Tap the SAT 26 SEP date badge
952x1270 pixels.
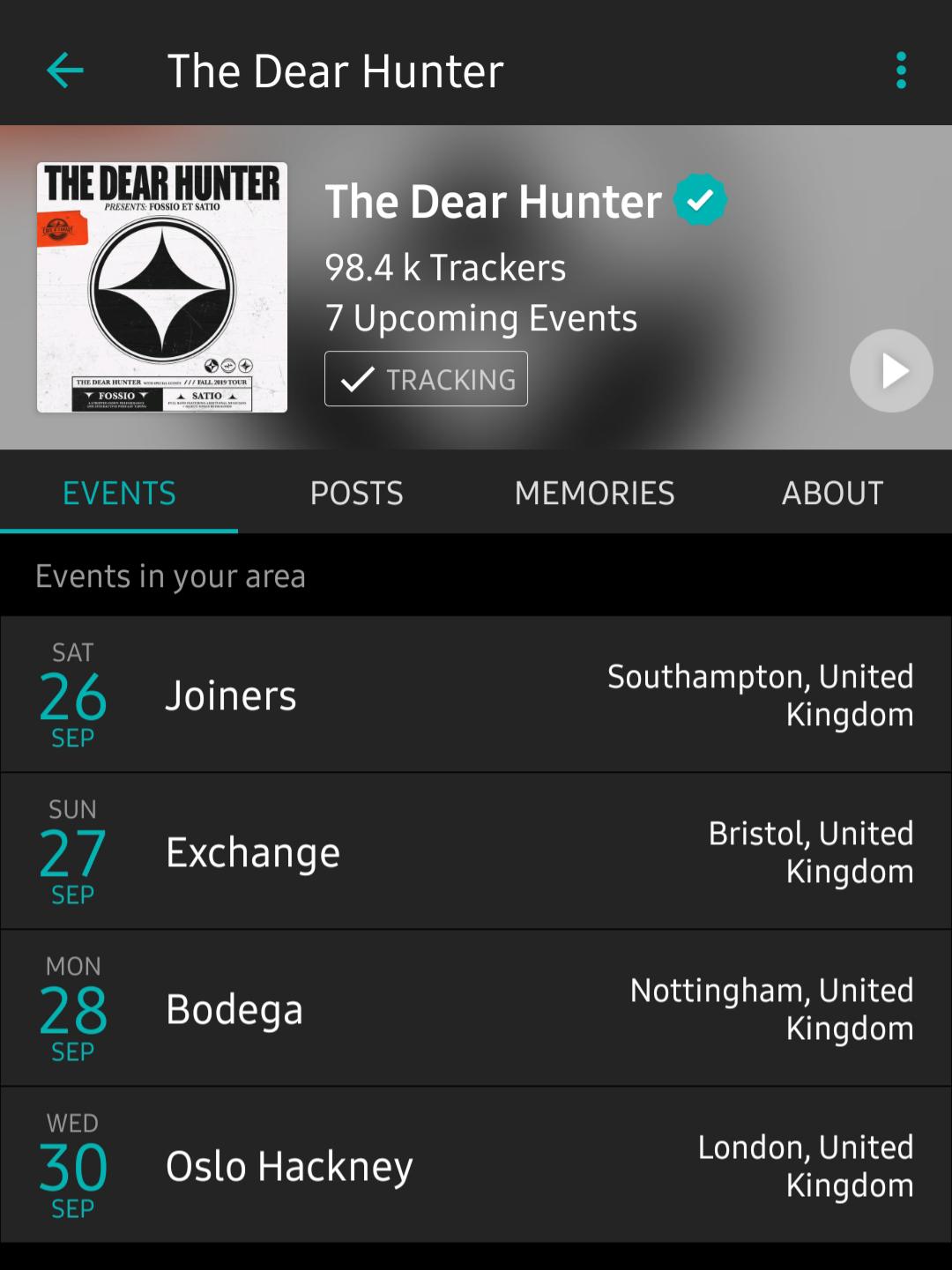pyautogui.click(x=72, y=694)
